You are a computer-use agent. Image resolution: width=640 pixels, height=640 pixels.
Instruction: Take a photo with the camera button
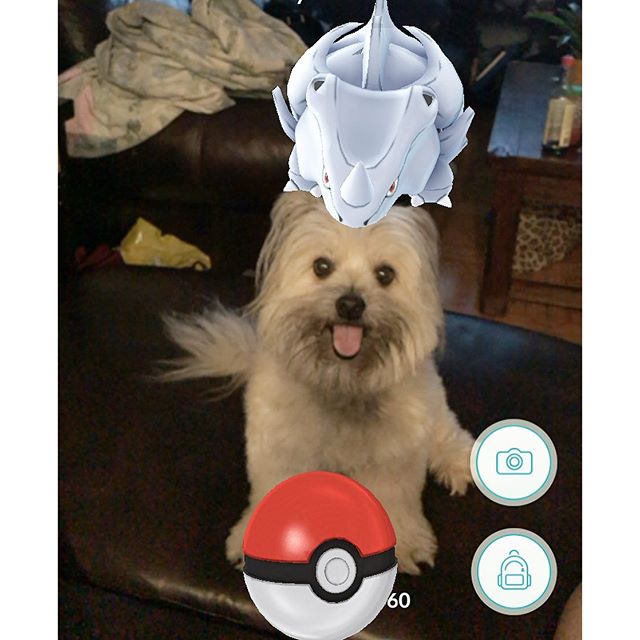pos(513,462)
